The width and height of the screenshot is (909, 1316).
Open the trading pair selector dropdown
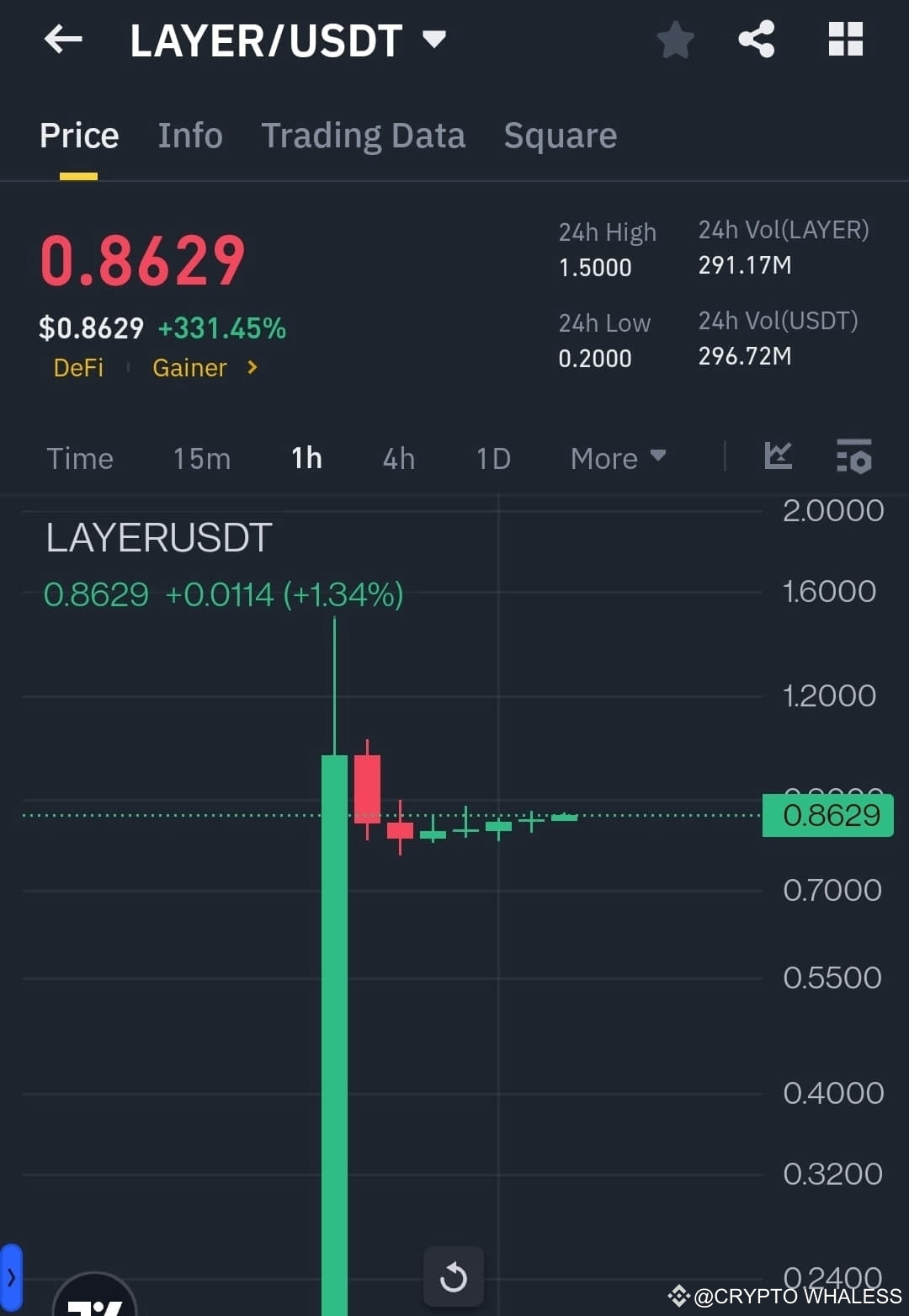click(433, 39)
